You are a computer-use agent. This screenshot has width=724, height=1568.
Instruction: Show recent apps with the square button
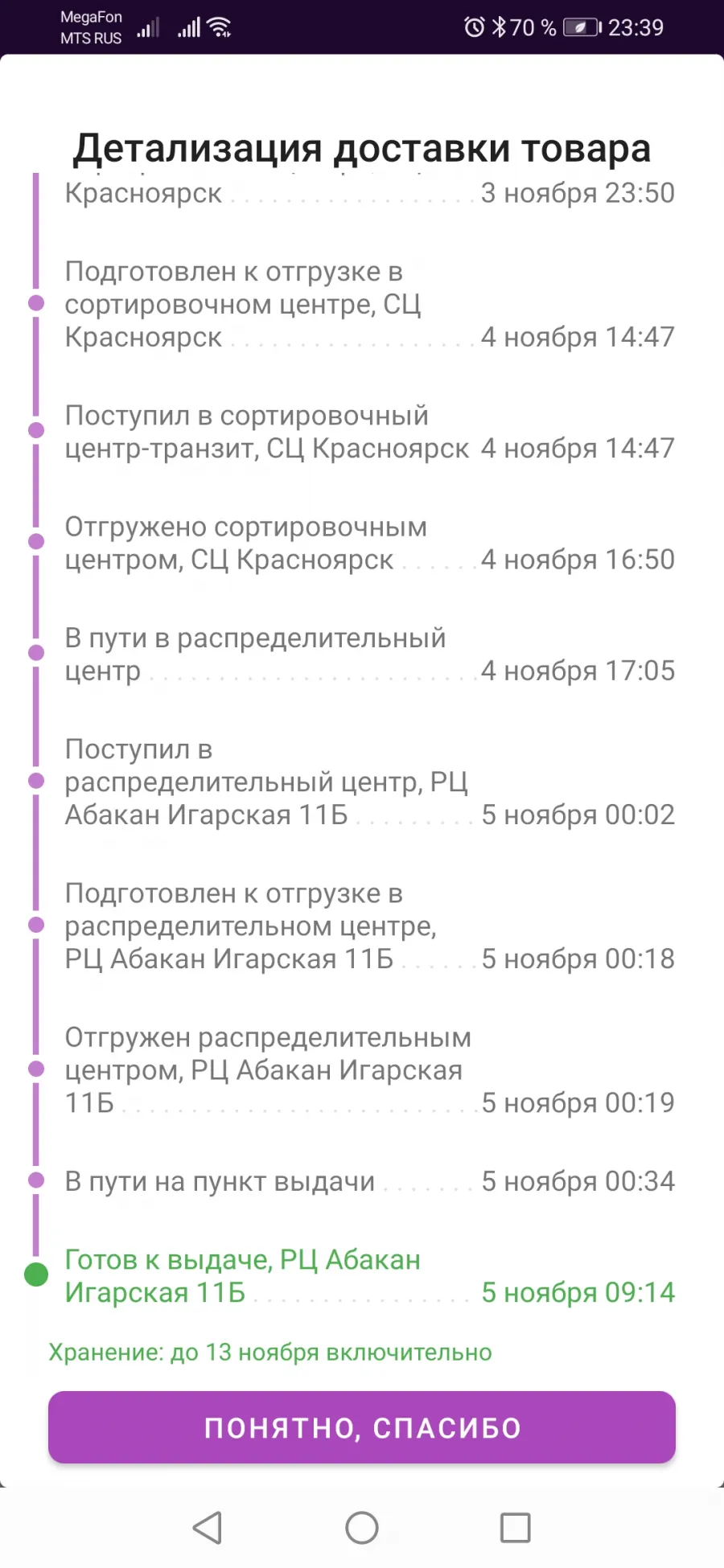tap(516, 1528)
